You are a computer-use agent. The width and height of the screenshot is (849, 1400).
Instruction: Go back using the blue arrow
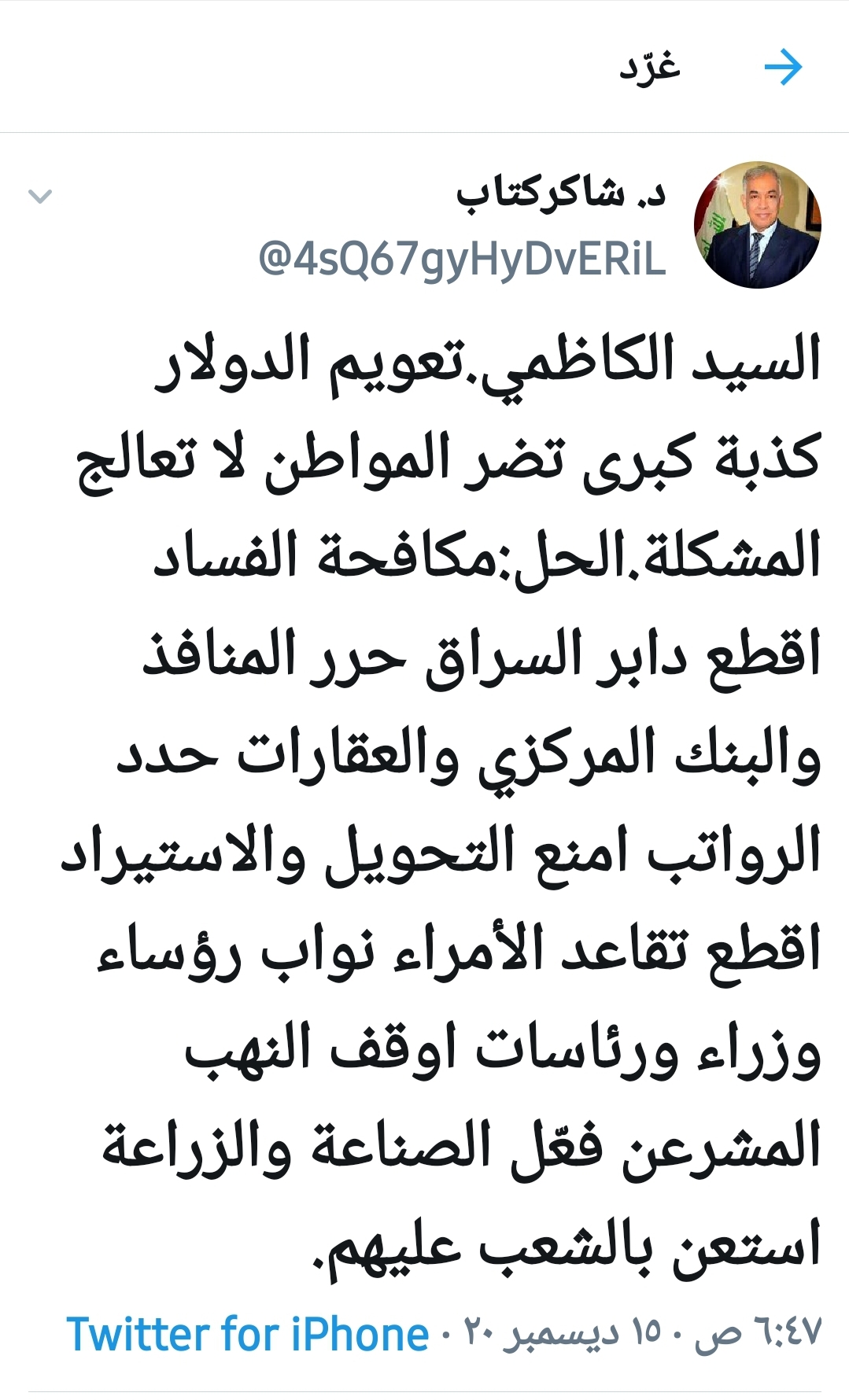point(783,68)
